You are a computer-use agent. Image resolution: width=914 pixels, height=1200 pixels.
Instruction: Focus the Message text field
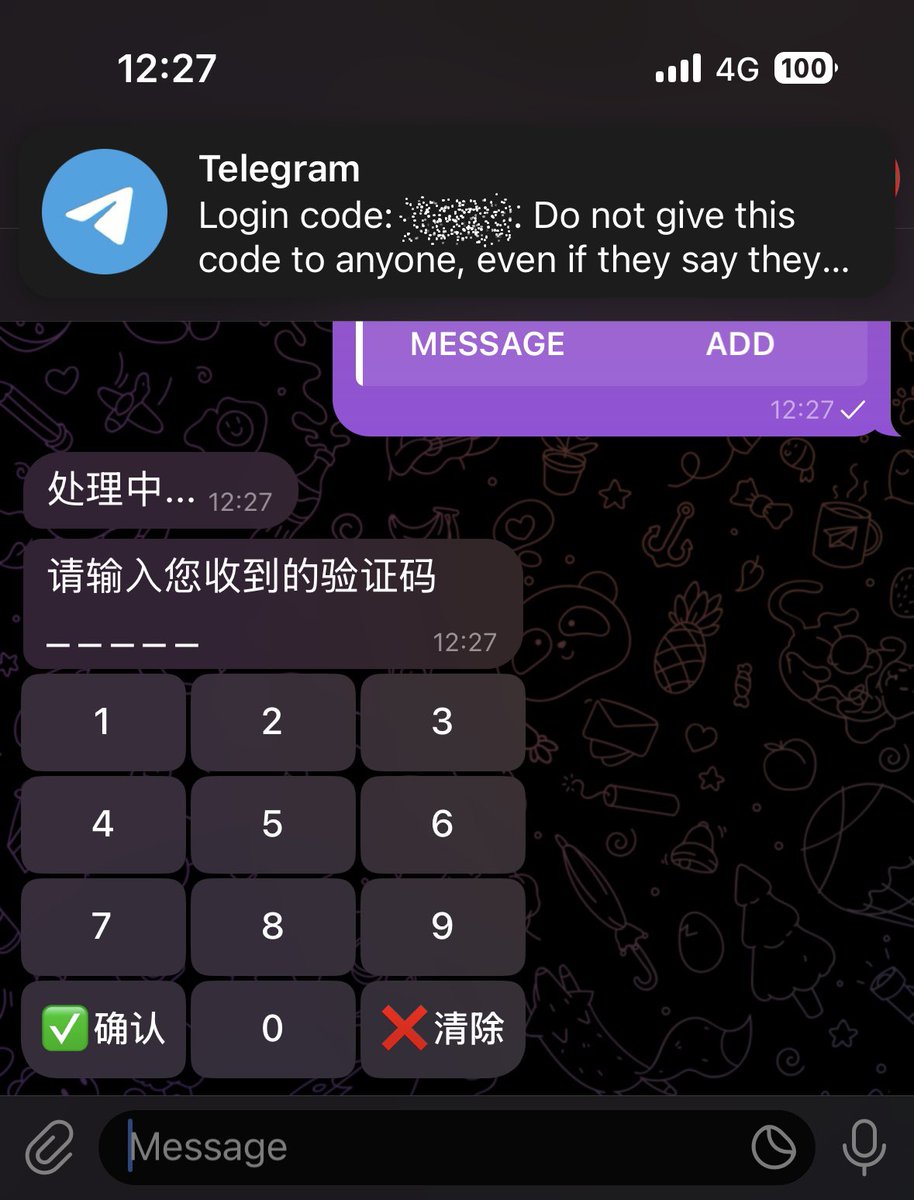420,1147
